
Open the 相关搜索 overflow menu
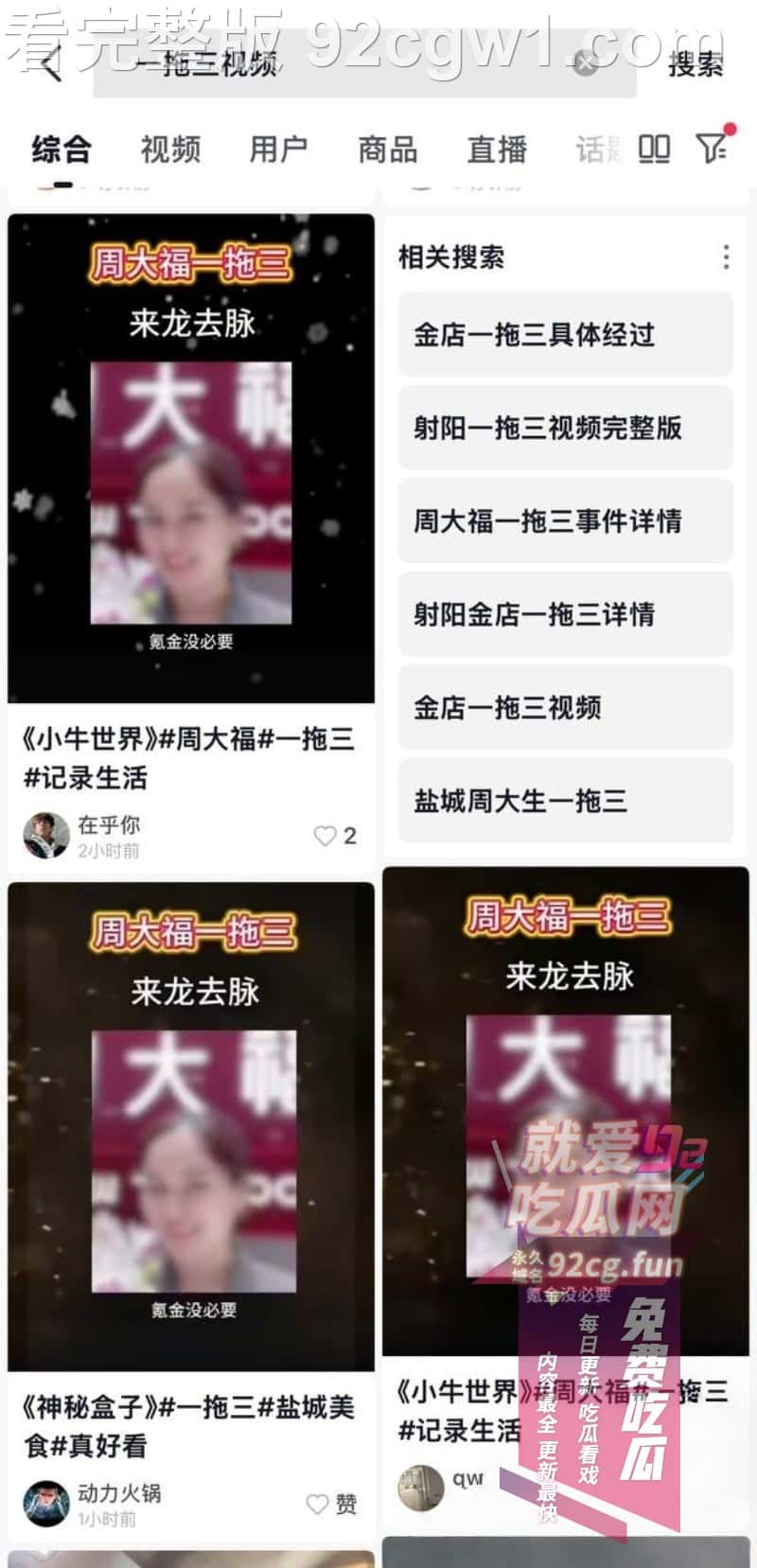click(726, 256)
